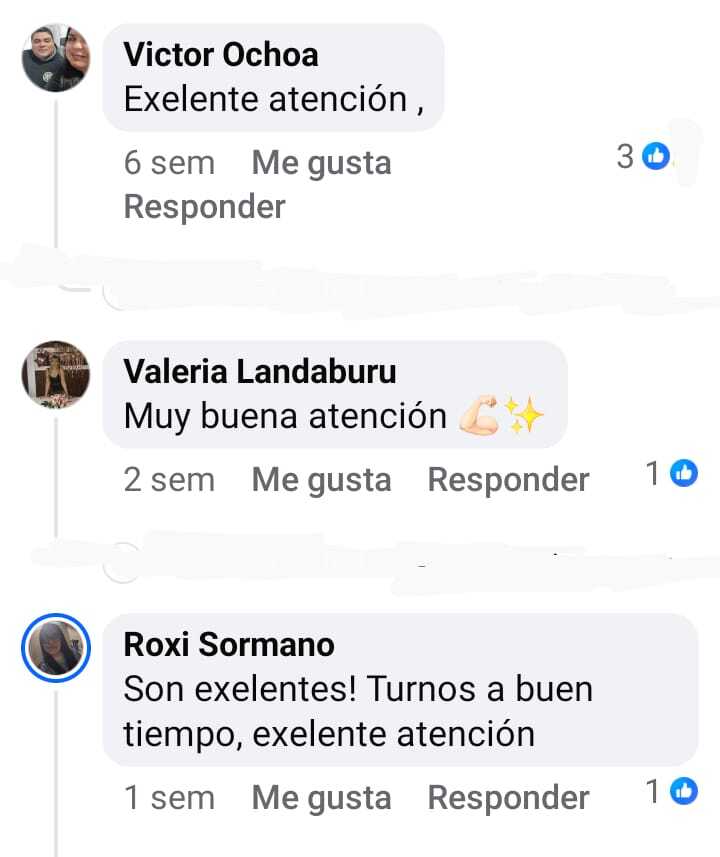Screen dimensions: 720x857
Task: Open Valeria Landaburu's profile picture
Action: pos(56,375)
